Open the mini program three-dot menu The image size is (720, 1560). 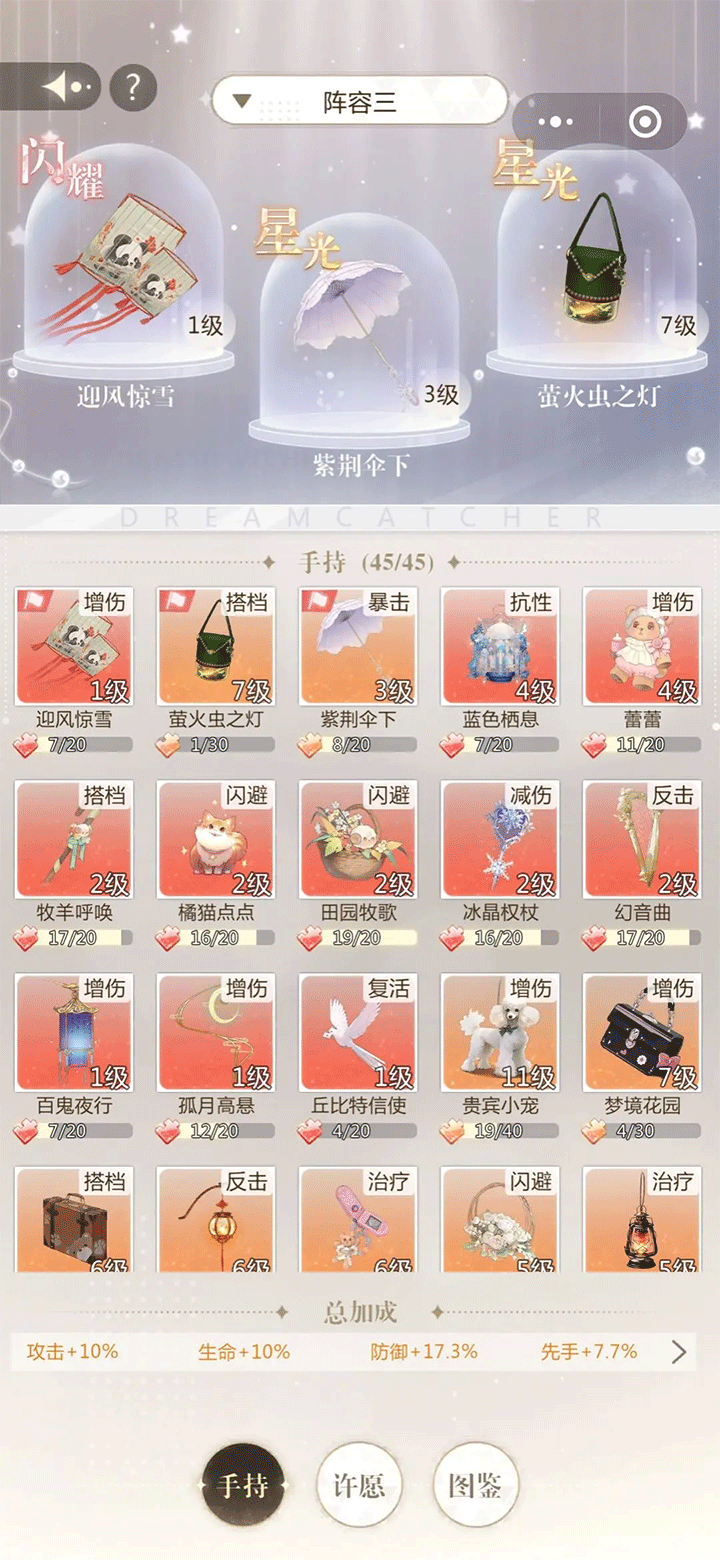coord(555,122)
